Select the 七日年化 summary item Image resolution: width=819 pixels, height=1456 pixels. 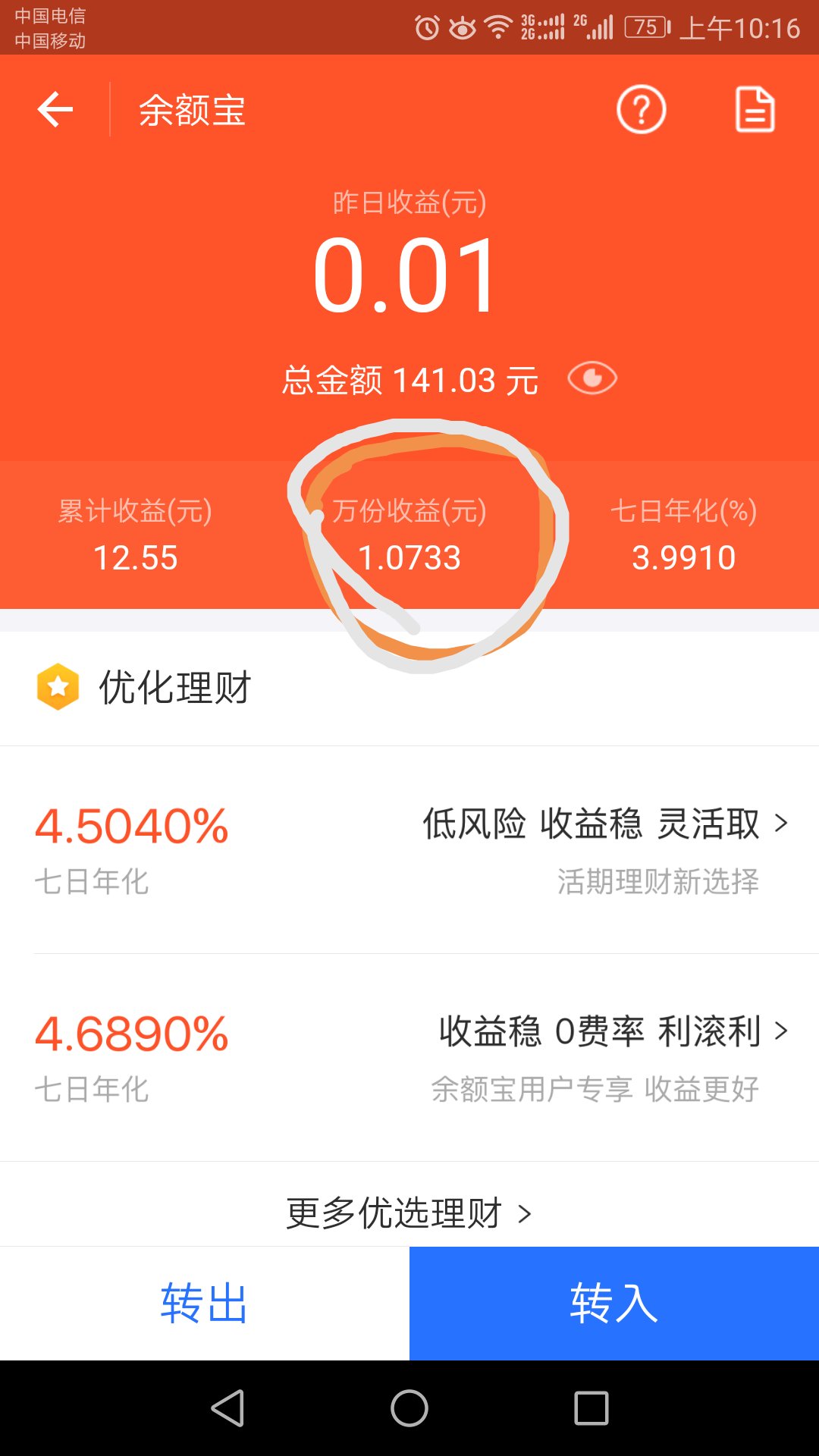click(682, 535)
